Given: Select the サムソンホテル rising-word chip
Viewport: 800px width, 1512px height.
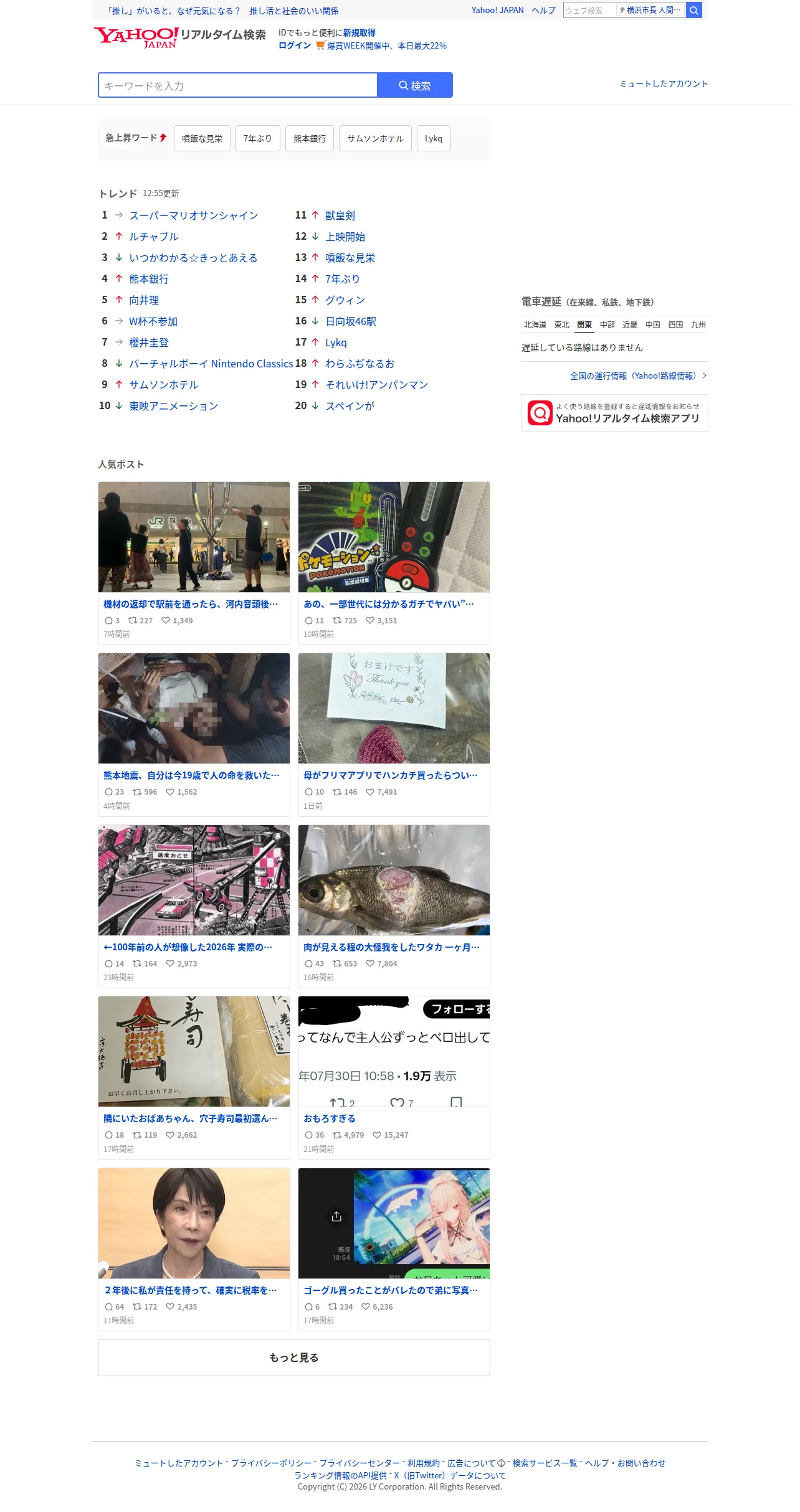Looking at the screenshot, I should pyautogui.click(x=375, y=138).
